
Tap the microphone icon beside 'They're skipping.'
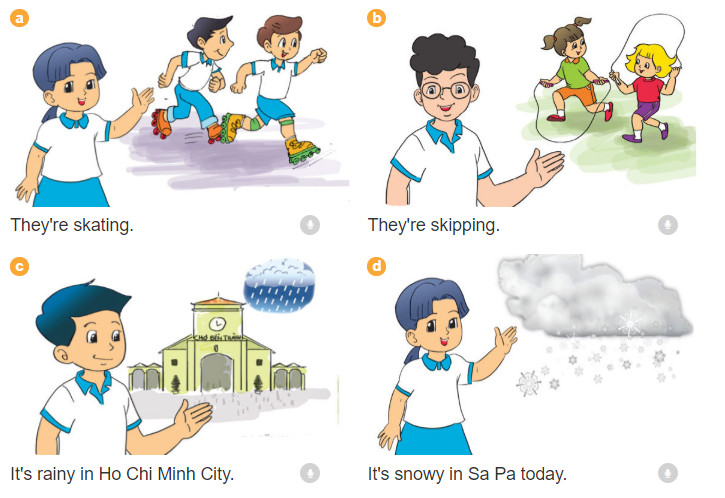[x=667, y=225]
